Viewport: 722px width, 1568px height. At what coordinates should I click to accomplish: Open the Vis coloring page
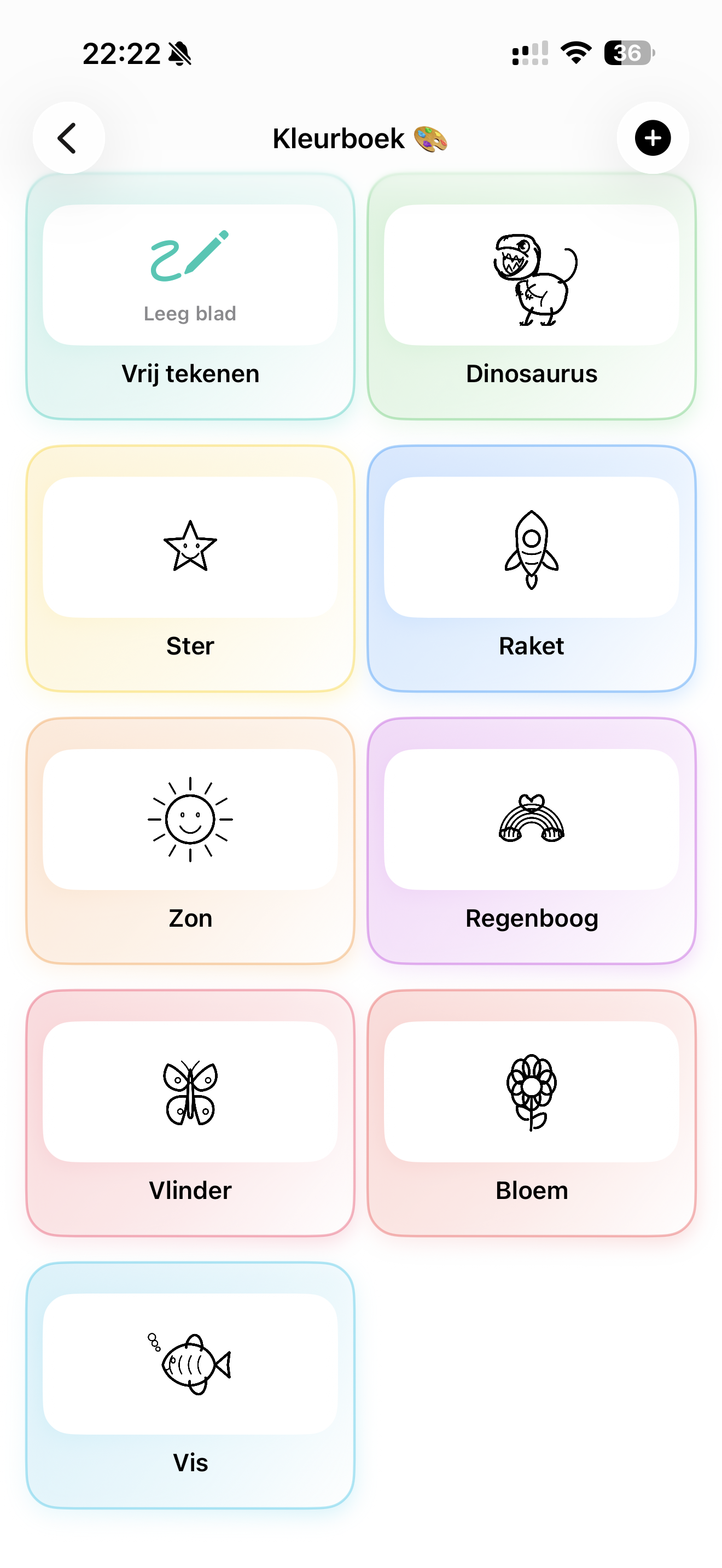(190, 1385)
